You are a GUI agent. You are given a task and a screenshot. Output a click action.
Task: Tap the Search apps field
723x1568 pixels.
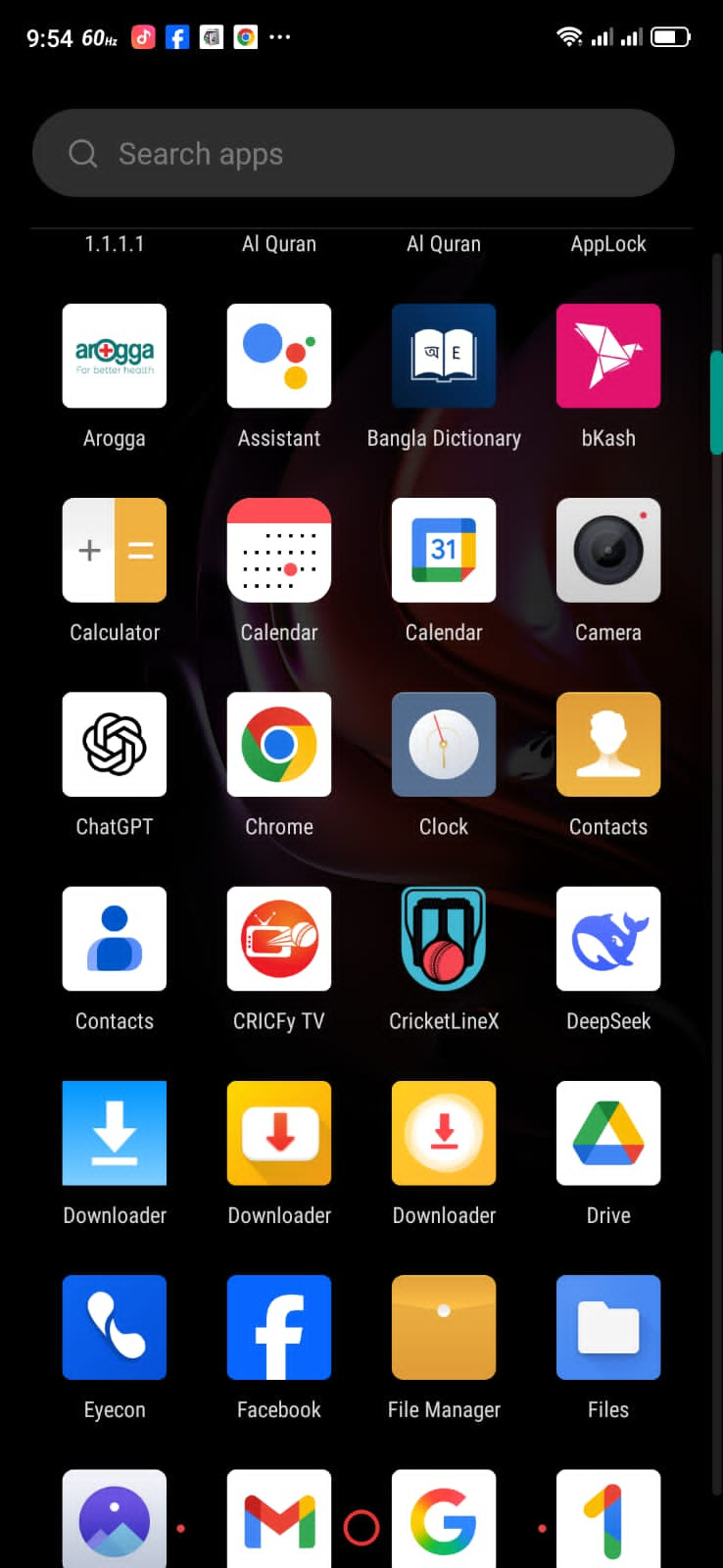353,154
